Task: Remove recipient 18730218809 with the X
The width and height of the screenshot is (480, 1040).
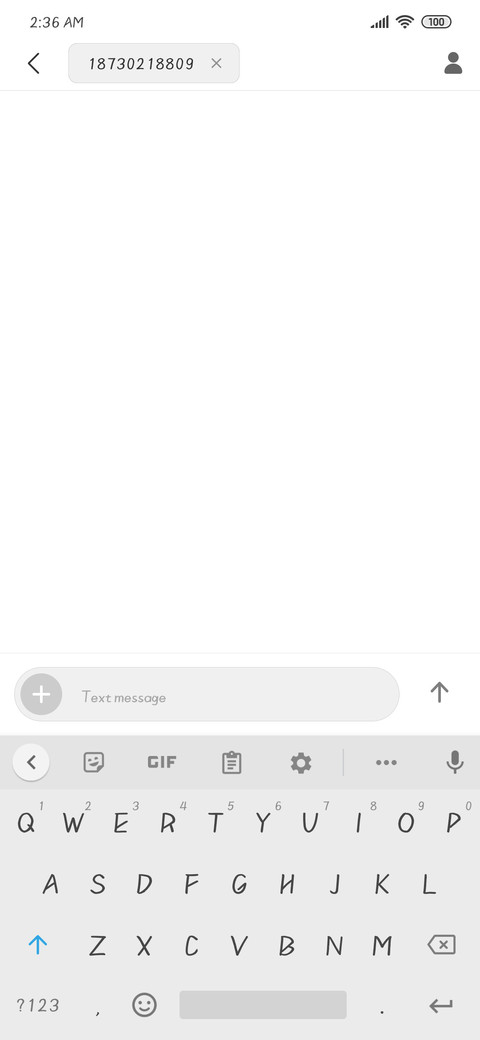Action: point(216,63)
